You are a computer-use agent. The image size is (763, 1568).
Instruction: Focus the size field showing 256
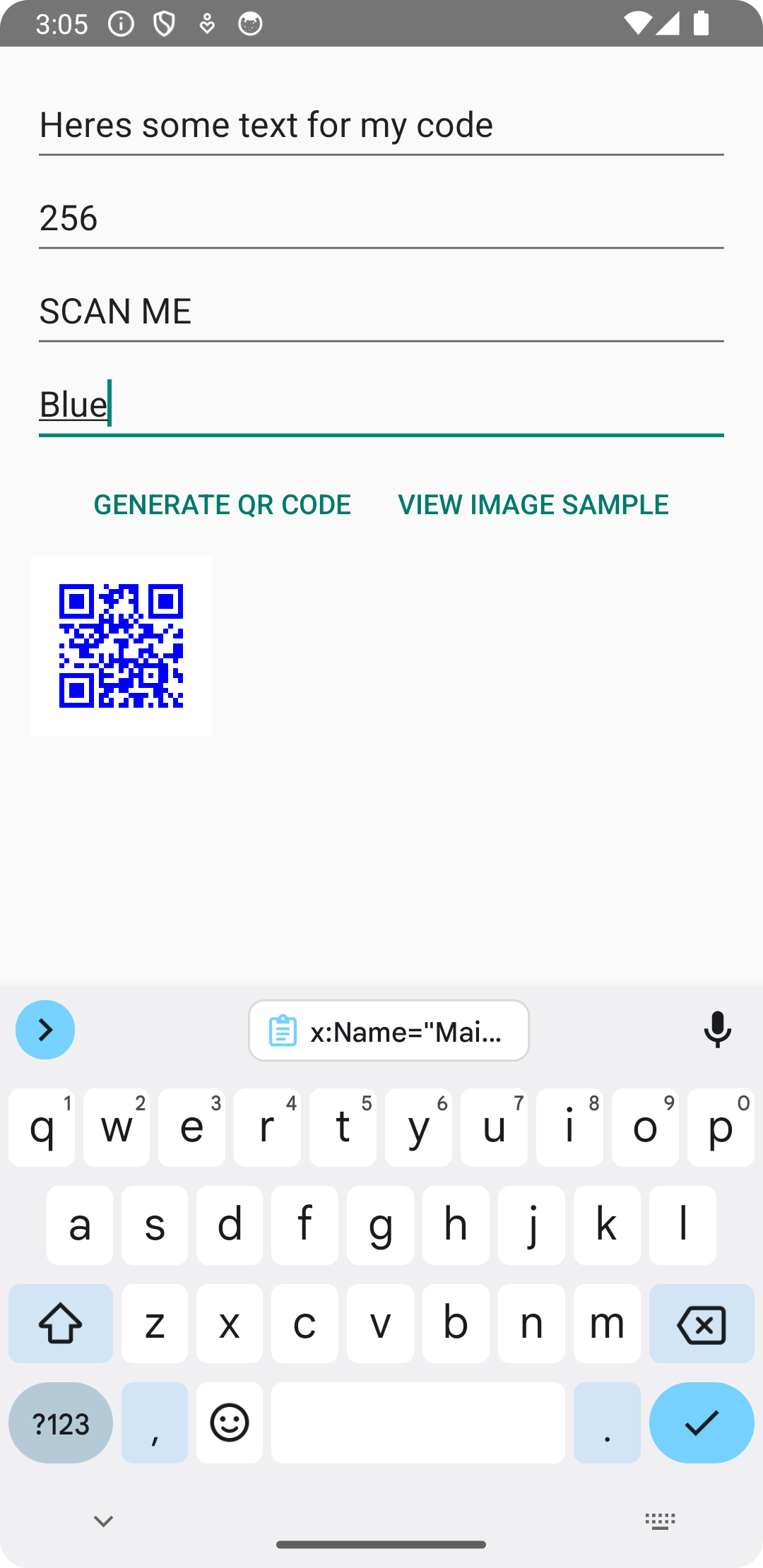coord(381,218)
